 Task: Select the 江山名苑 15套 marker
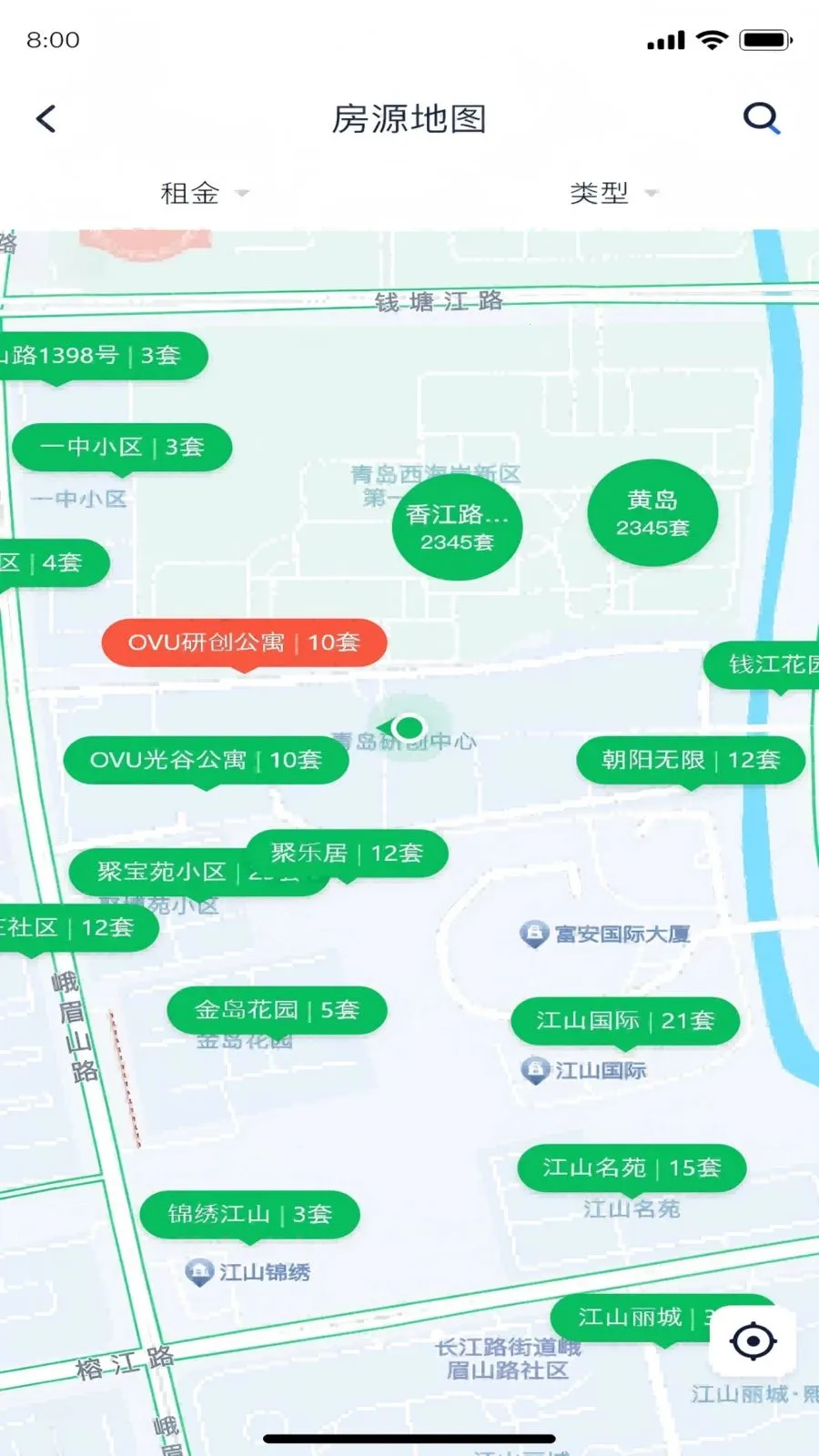tap(632, 1168)
